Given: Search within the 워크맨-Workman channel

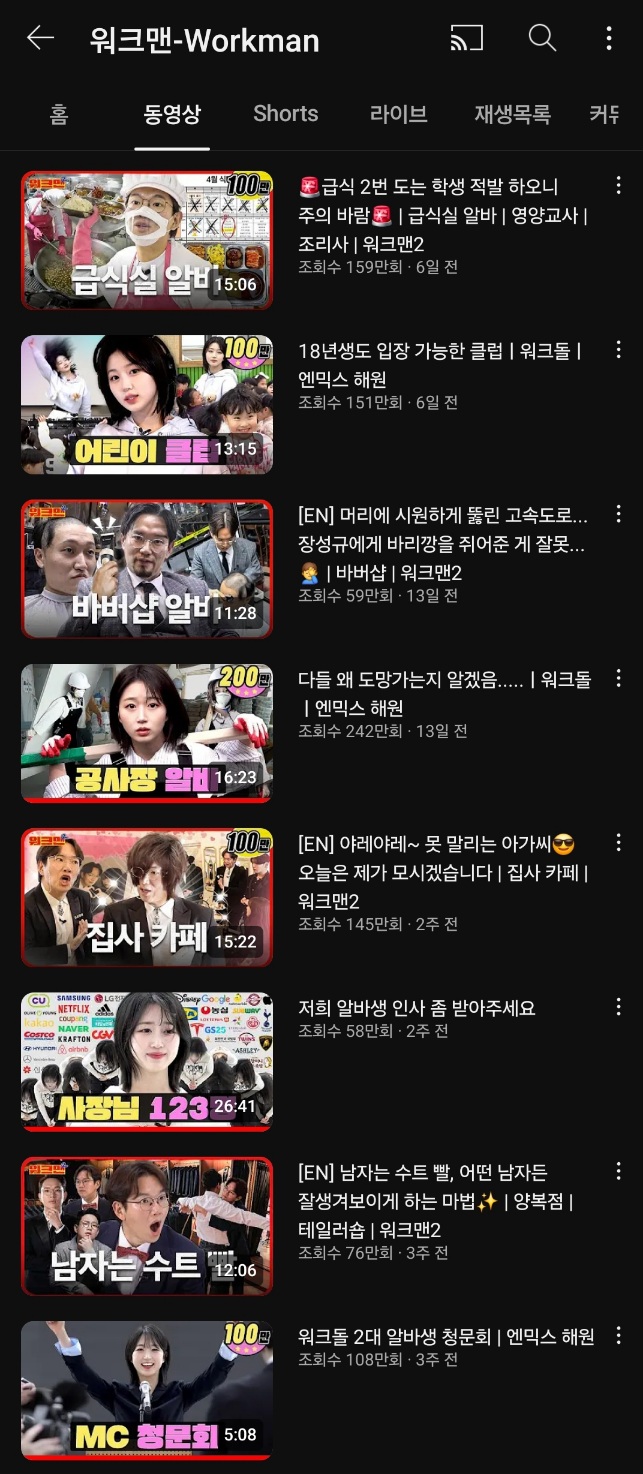Looking at the screenshot, I should (542, 39).
